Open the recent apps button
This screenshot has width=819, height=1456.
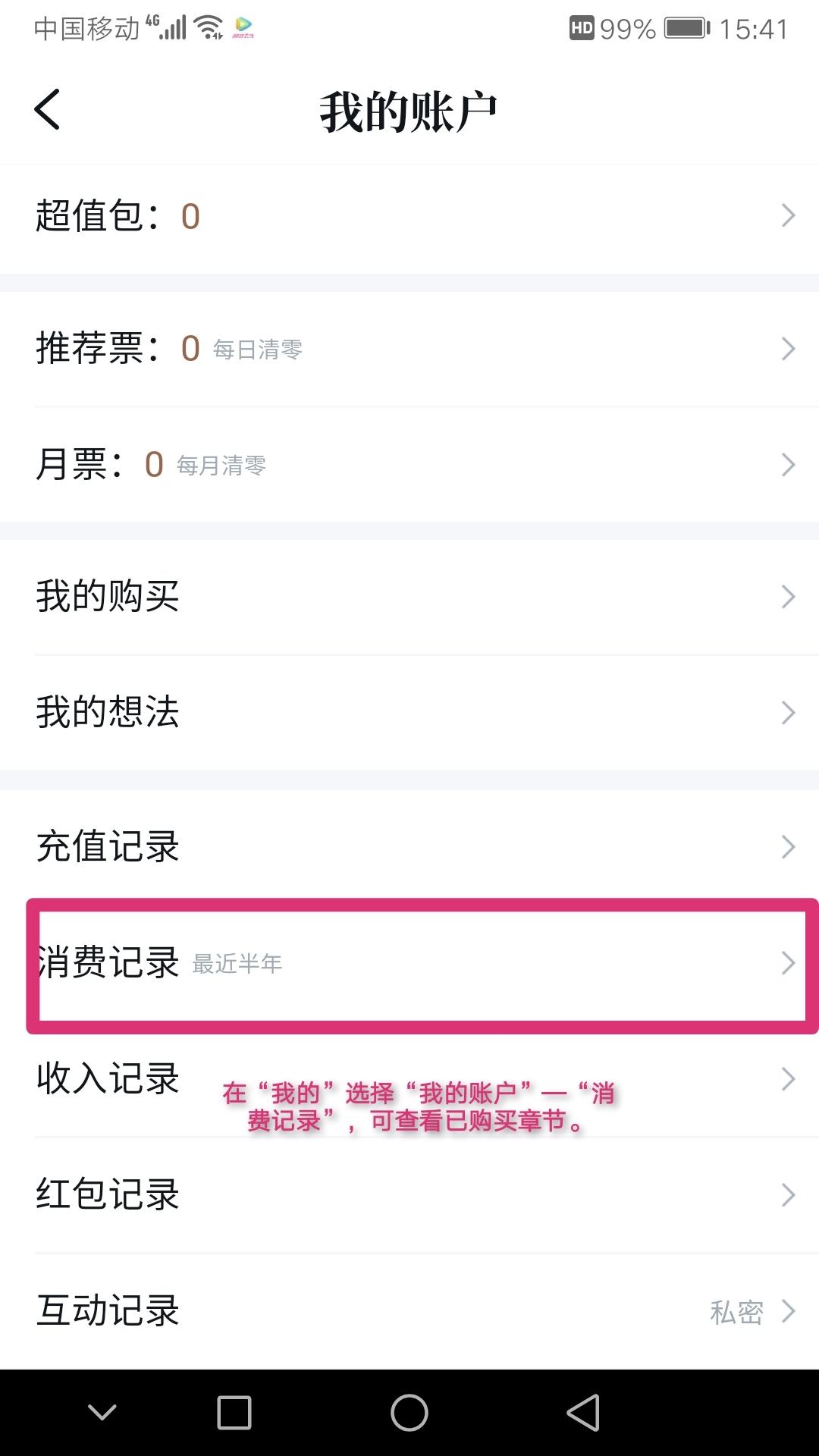[234, 1413]
